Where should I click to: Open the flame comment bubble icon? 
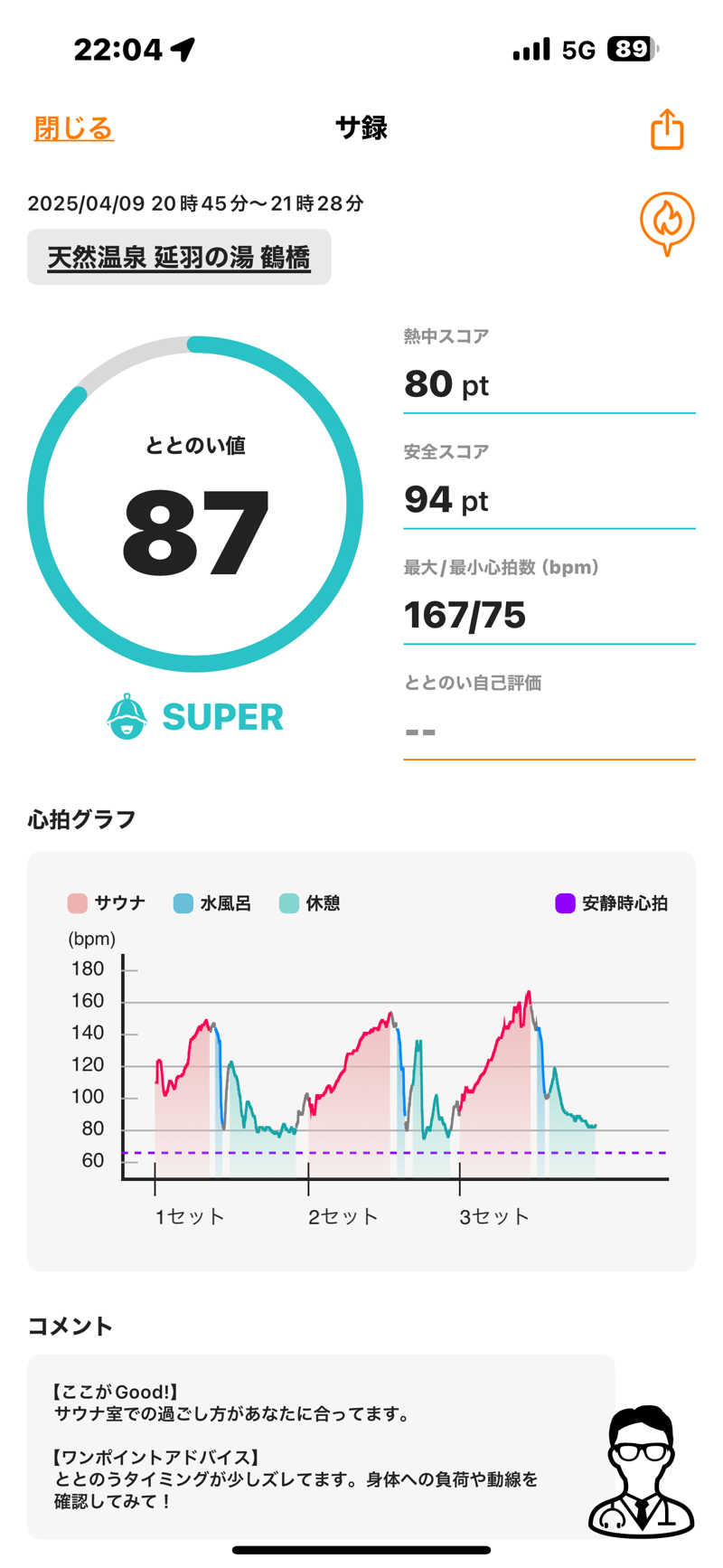pyautogui.click(x=667, y=222)
